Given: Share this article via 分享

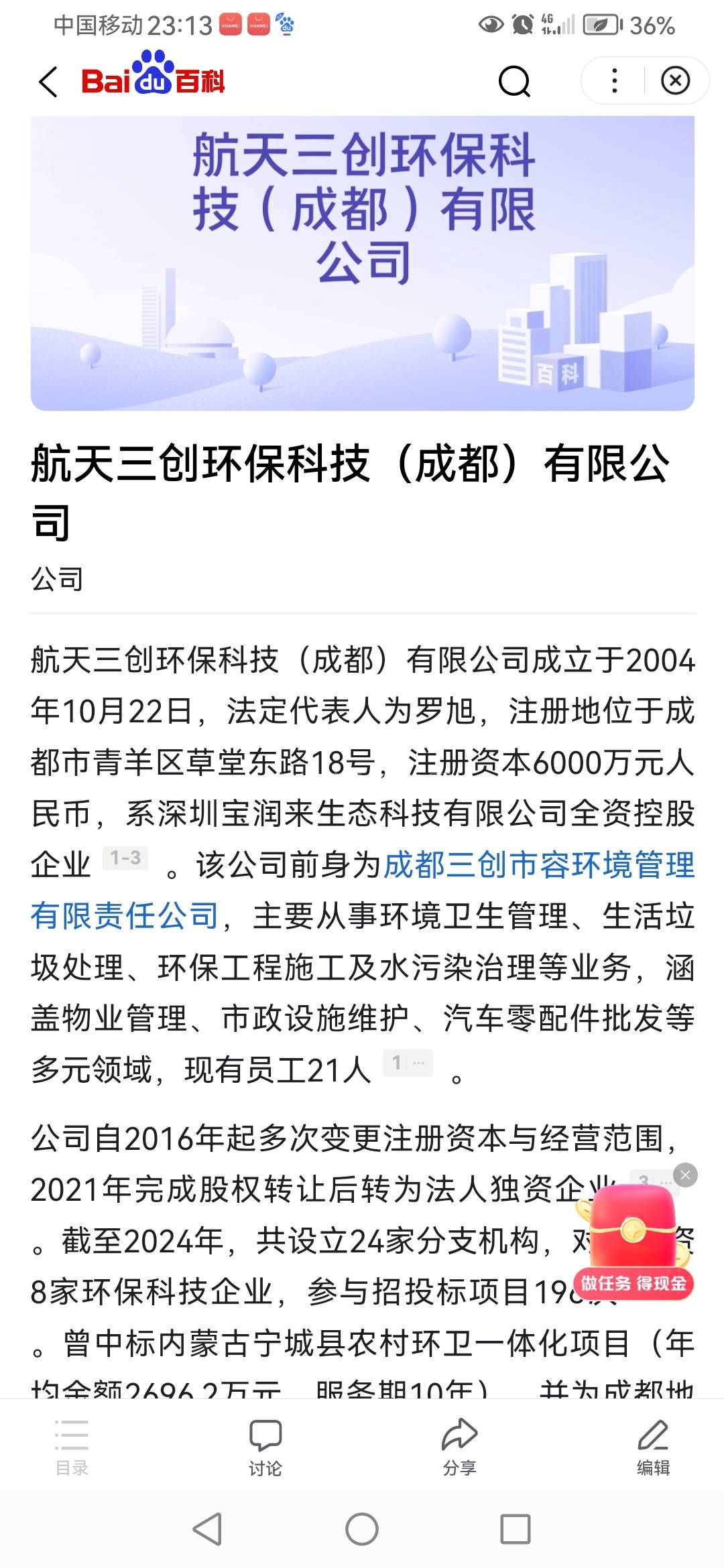Looking at the screenshot, I should coord(459,1447).
